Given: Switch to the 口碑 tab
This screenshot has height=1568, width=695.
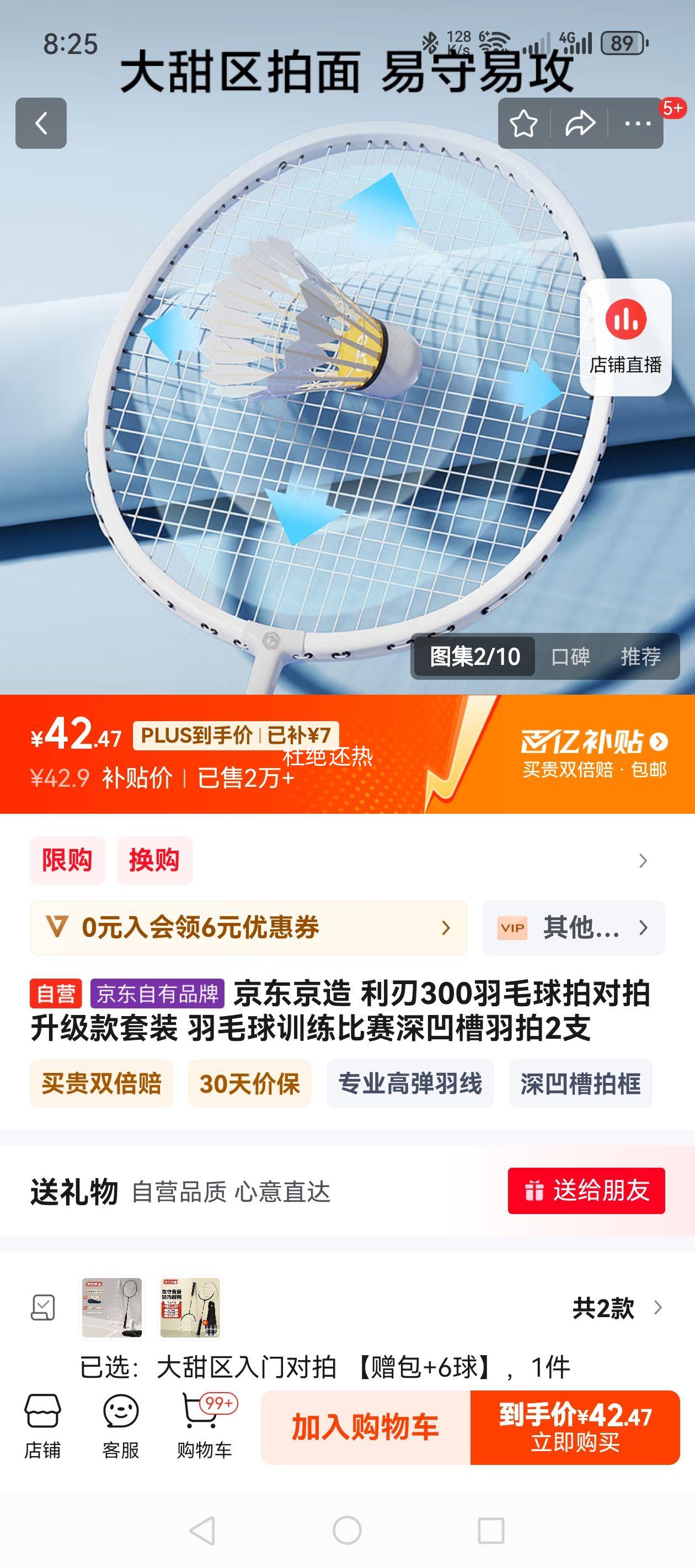Looking at the screenshot, I should (x=570, y=657).
